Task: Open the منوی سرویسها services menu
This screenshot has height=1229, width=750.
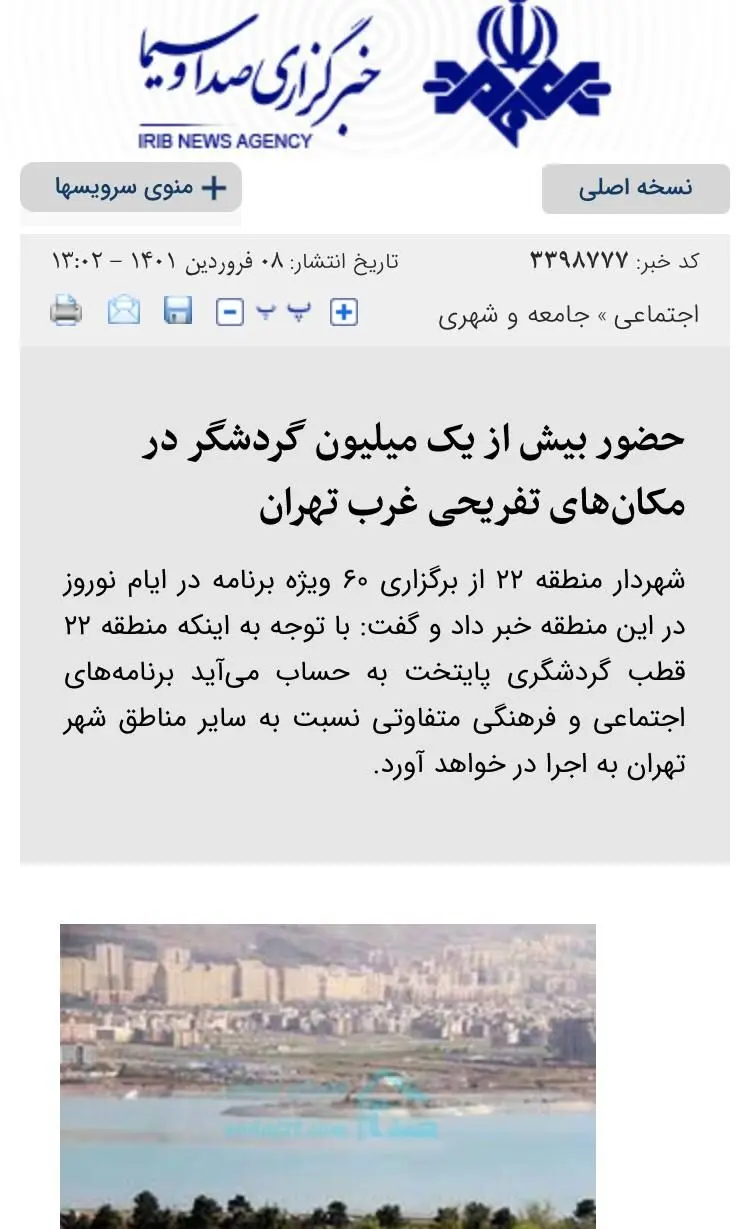Action: pos(131,188)
